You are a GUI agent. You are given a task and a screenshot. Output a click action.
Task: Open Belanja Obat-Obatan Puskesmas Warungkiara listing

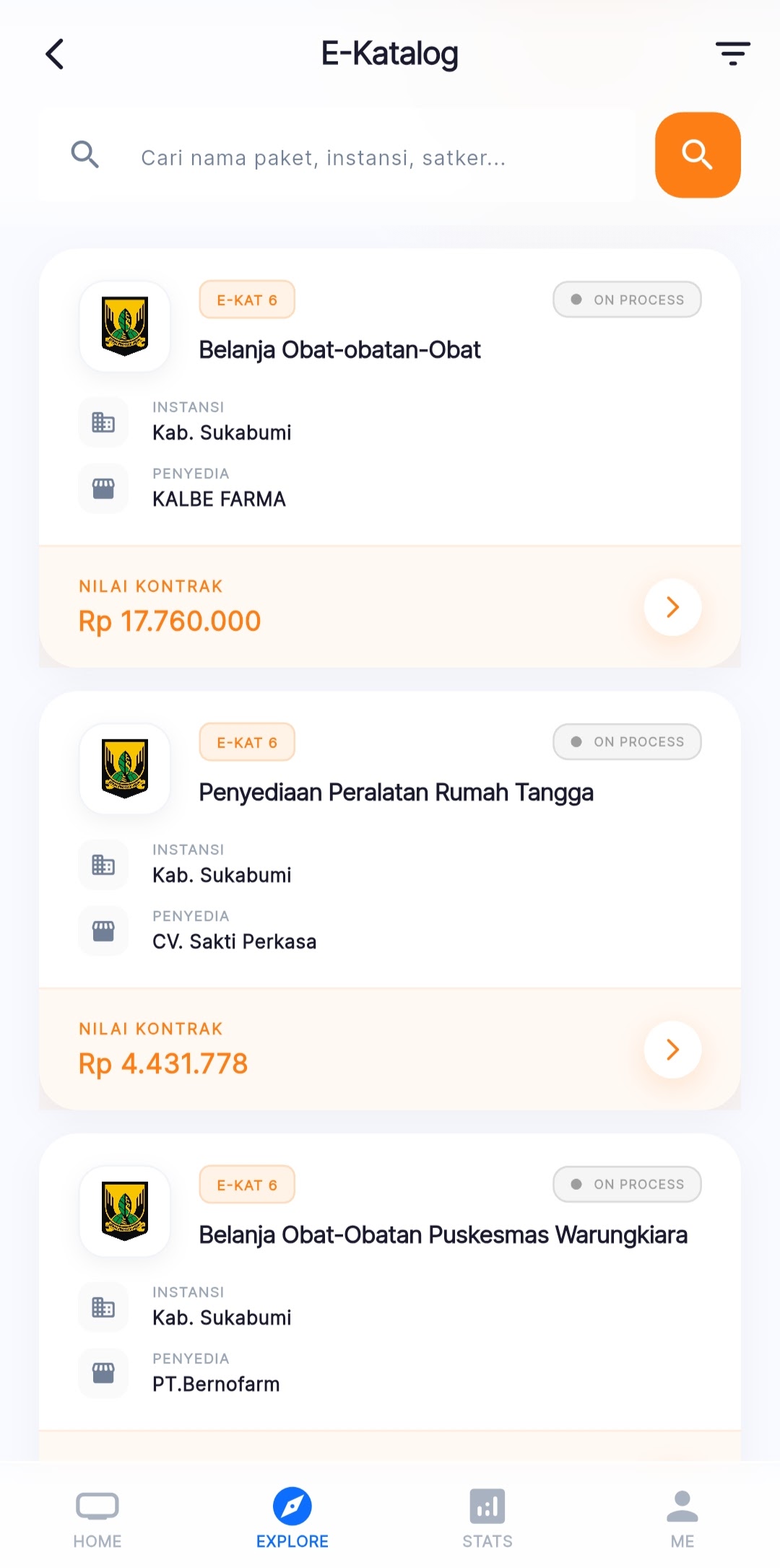point(442,1234)
